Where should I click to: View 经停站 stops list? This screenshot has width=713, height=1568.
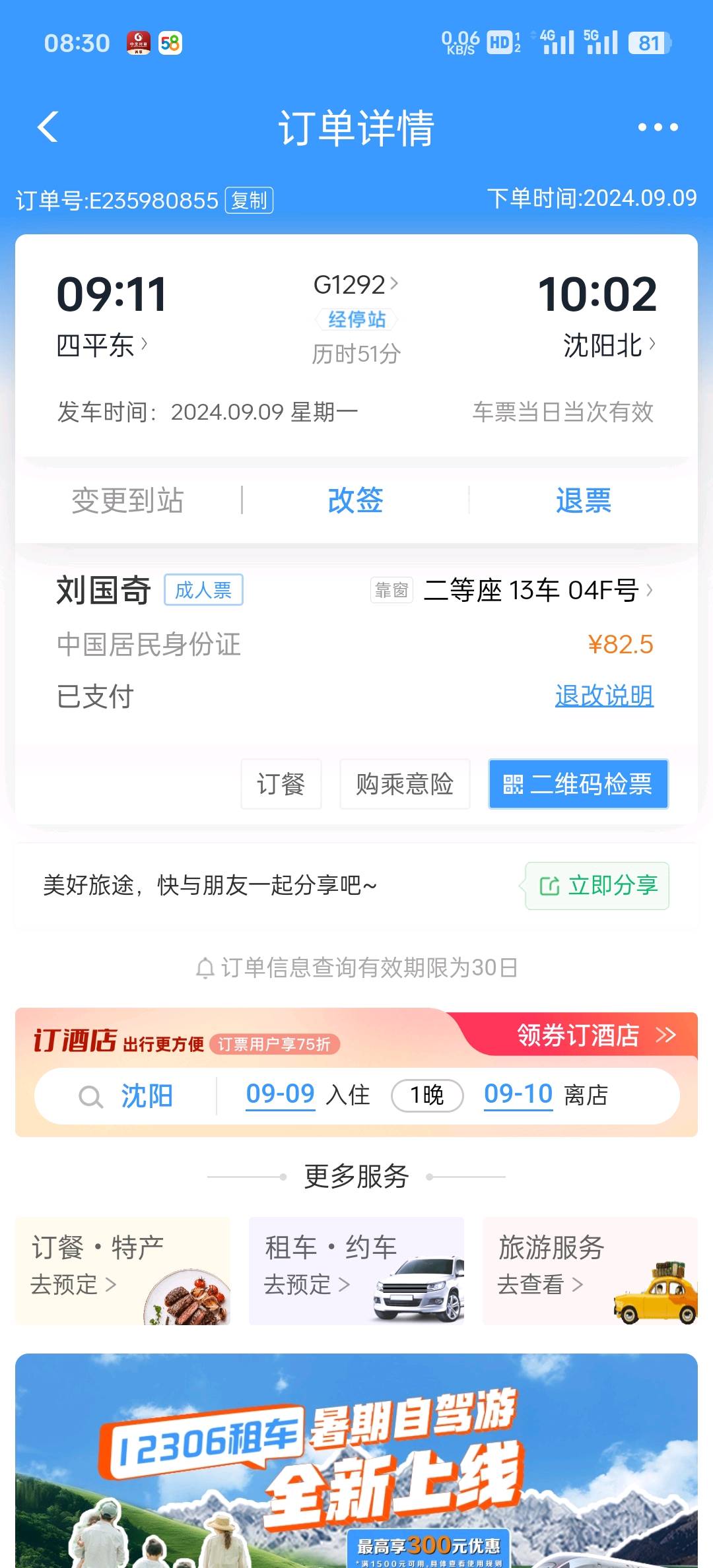pos(356,320)
